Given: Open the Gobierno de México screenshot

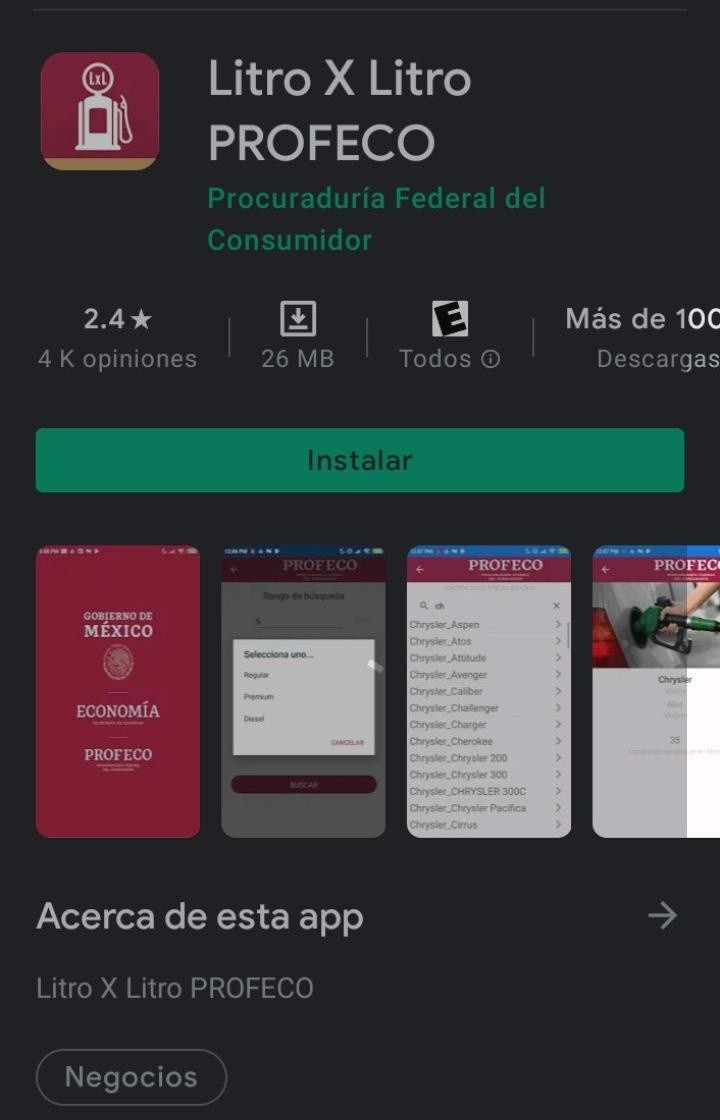Looking at the screenshot, I should [118, 691].
